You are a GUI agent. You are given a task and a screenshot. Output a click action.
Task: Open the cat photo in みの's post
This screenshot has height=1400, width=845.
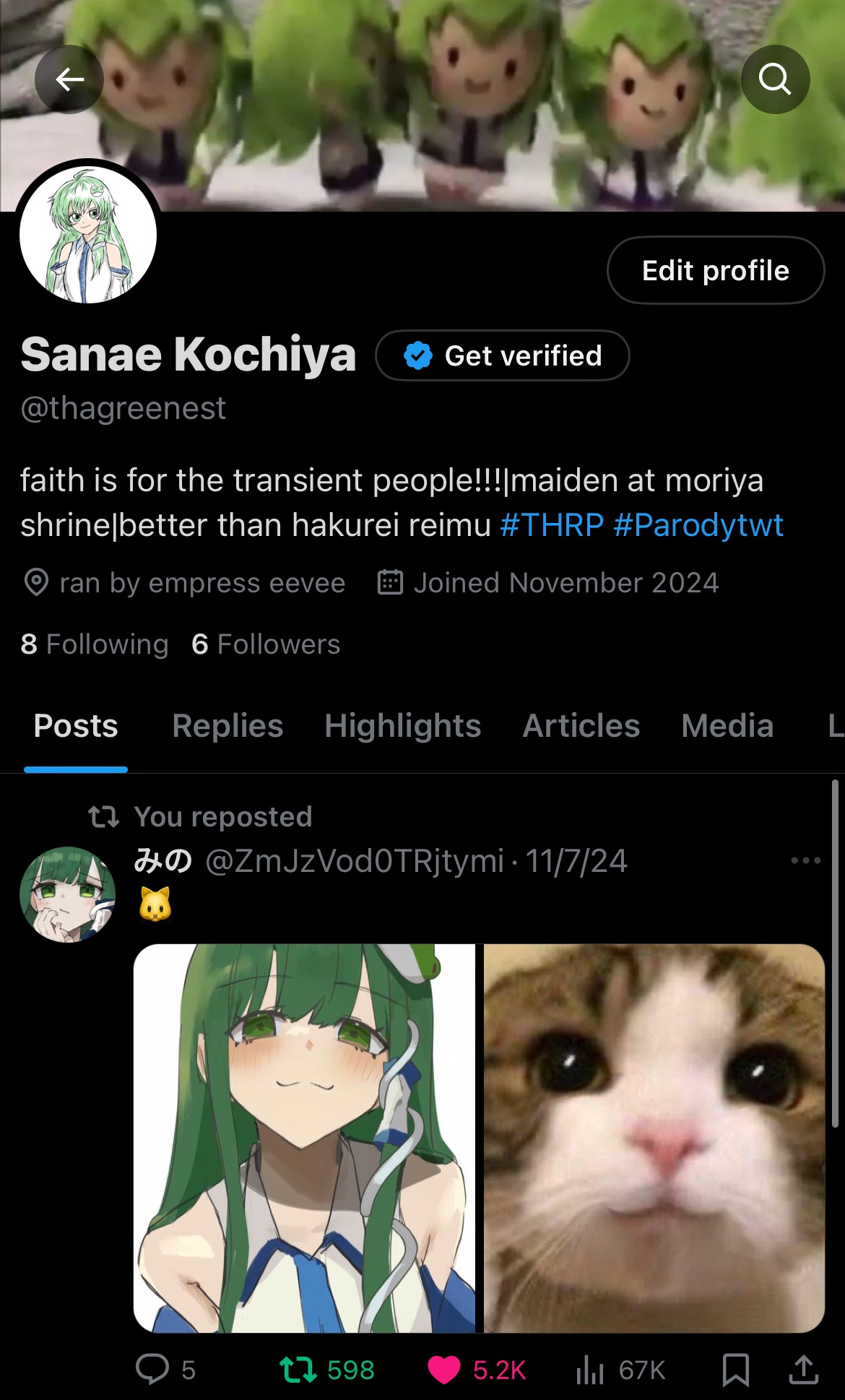point(654,1138)
